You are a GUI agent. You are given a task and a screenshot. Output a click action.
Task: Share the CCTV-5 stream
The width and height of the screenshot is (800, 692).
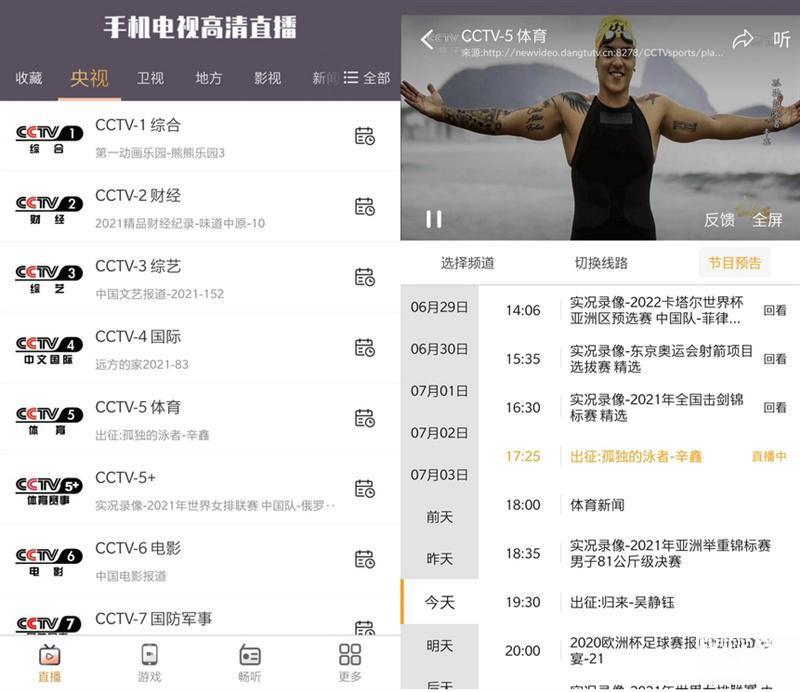[x=742, y=39]
